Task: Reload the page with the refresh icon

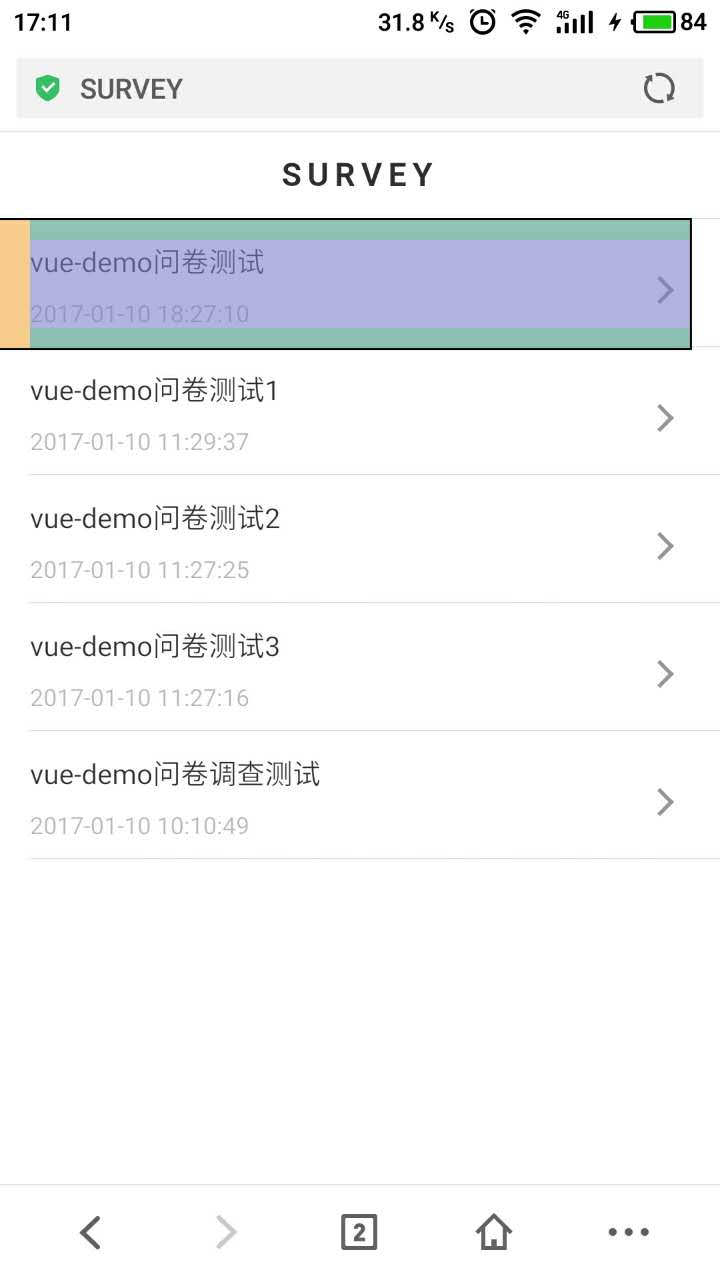Action: click(659, 89)
